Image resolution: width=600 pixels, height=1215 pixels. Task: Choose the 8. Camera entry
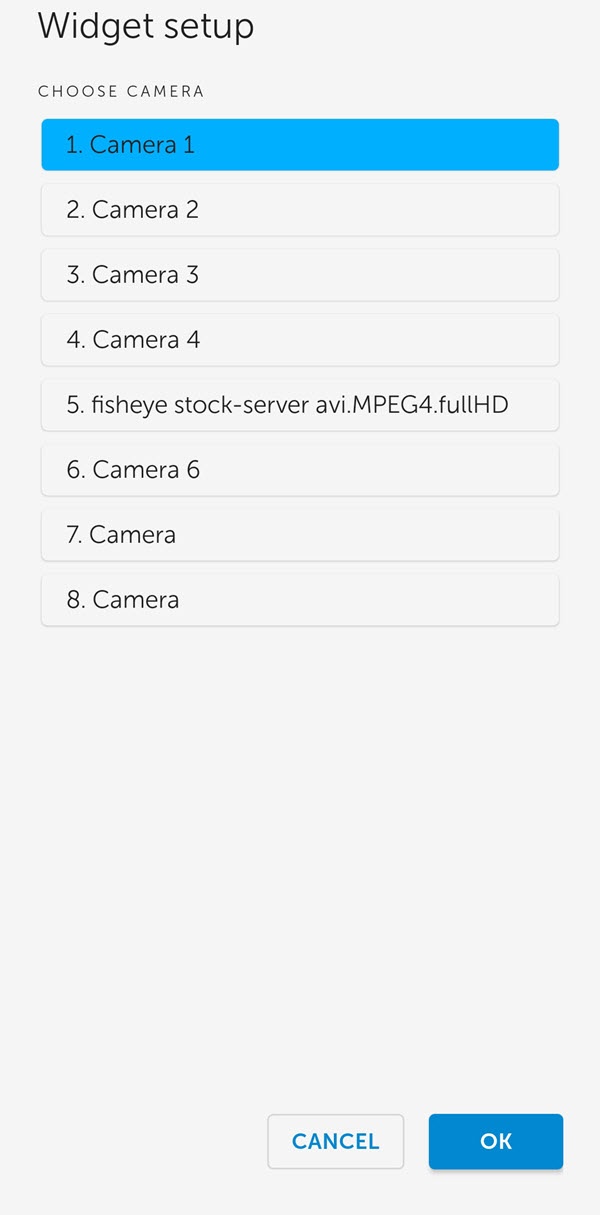pos(300,600)
